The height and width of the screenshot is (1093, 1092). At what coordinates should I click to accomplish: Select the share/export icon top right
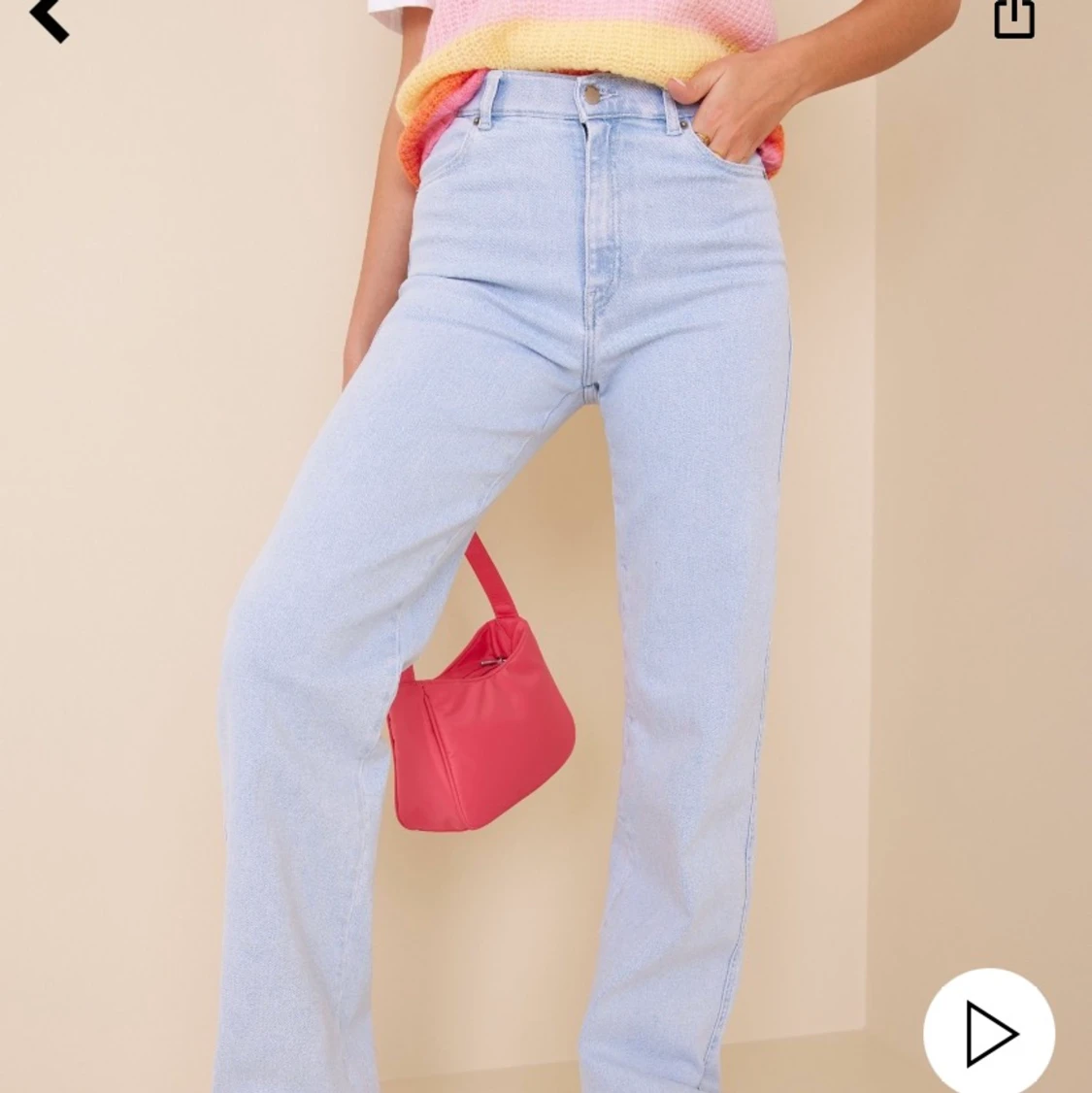click(1013, 17)
